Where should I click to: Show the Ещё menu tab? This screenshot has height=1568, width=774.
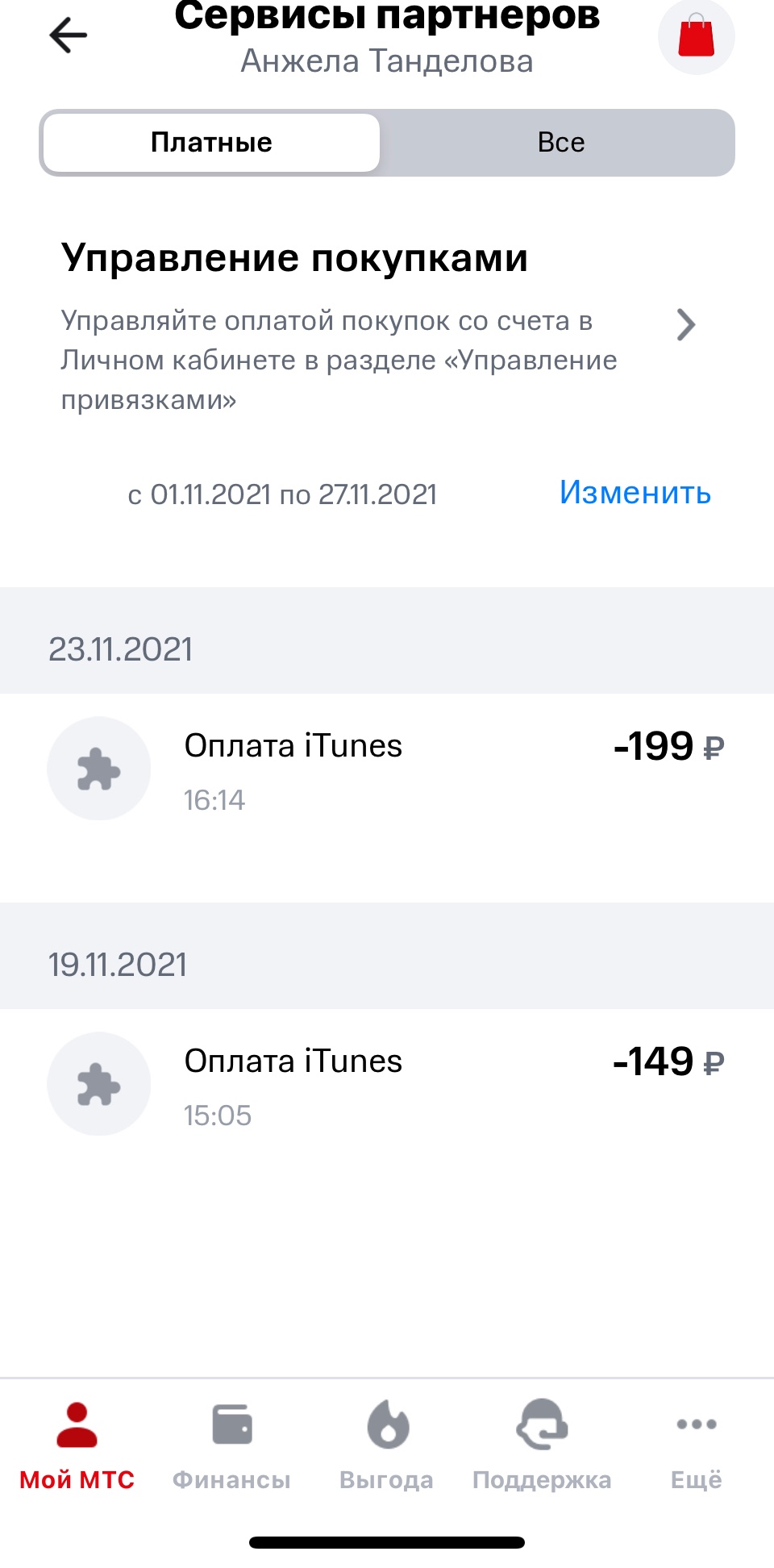[x=697, y=1445]
